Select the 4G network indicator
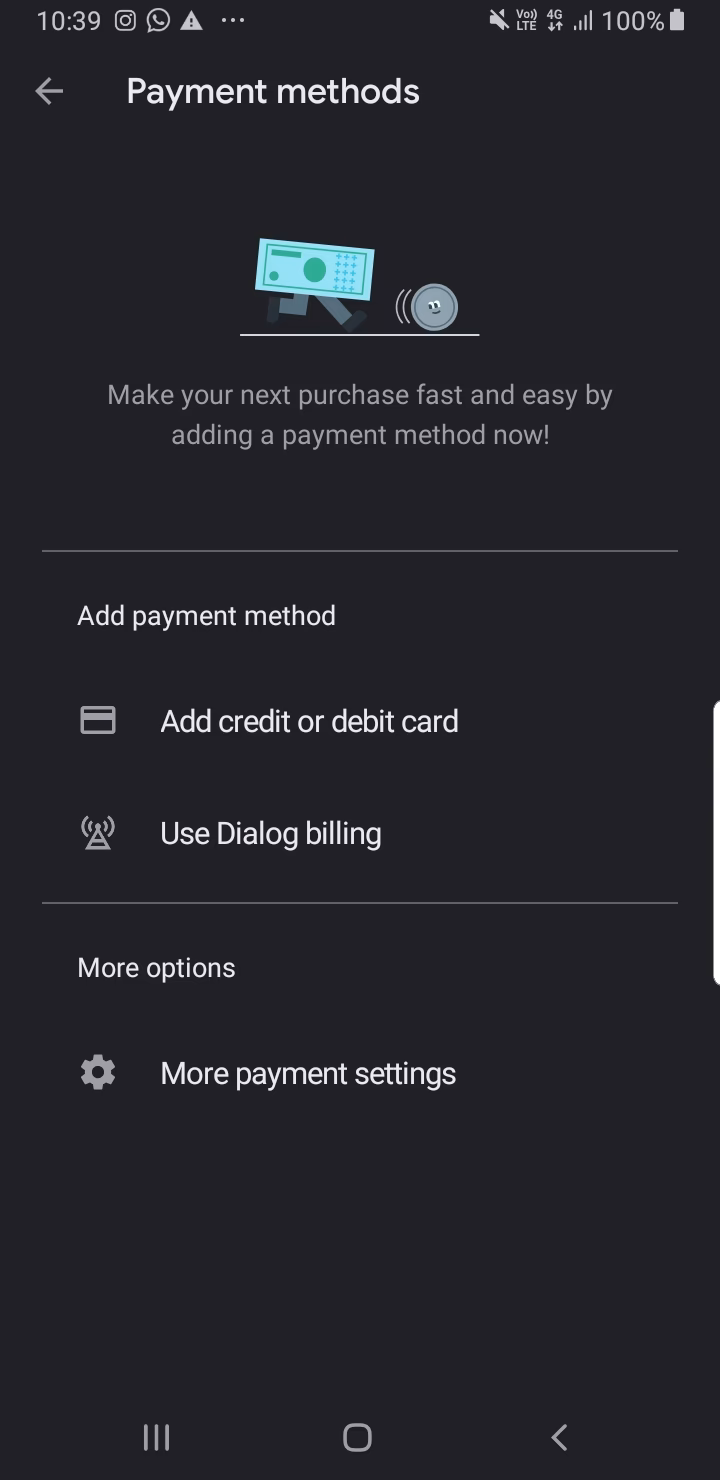Viewport: 720px width, 1480px height. click(x=553, y=18)
